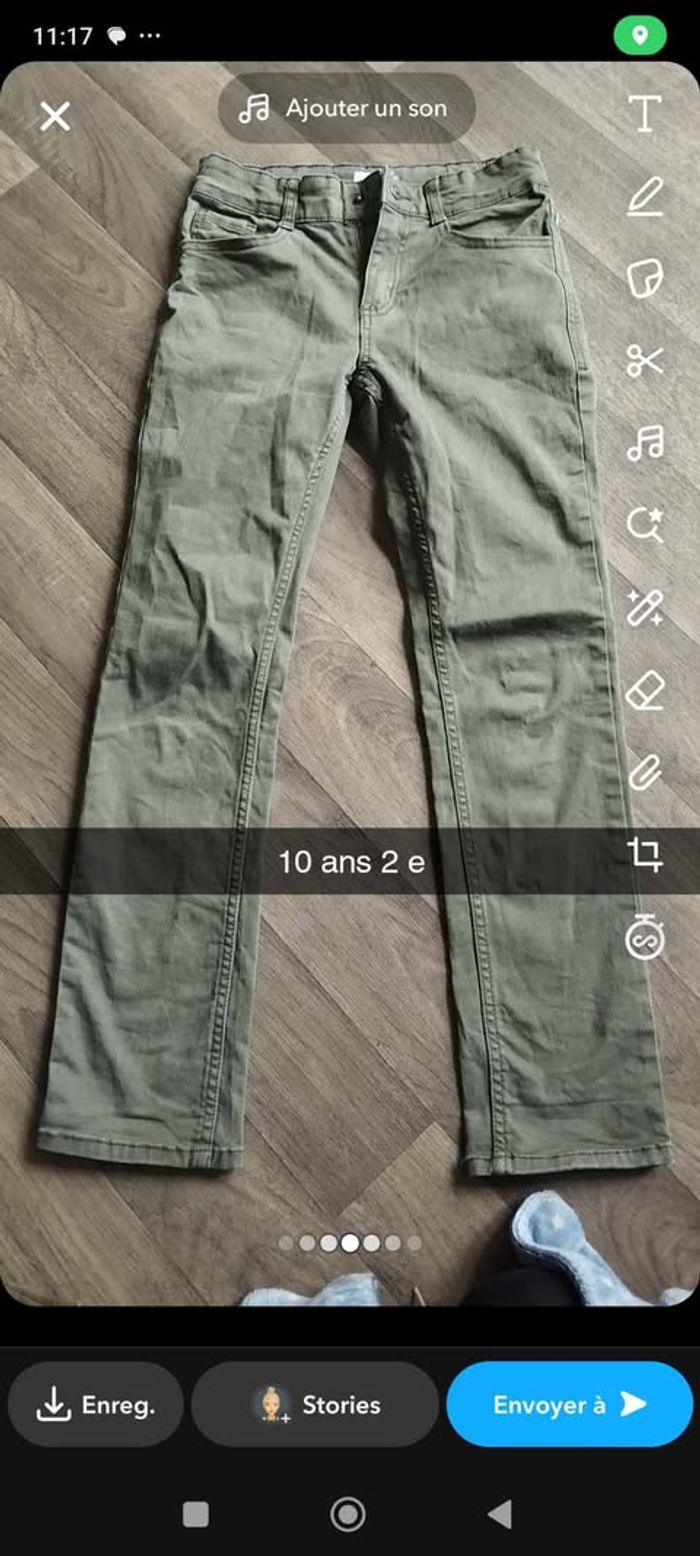
Task: Close the snap editor with the X
Action: (x=55, y=117)
